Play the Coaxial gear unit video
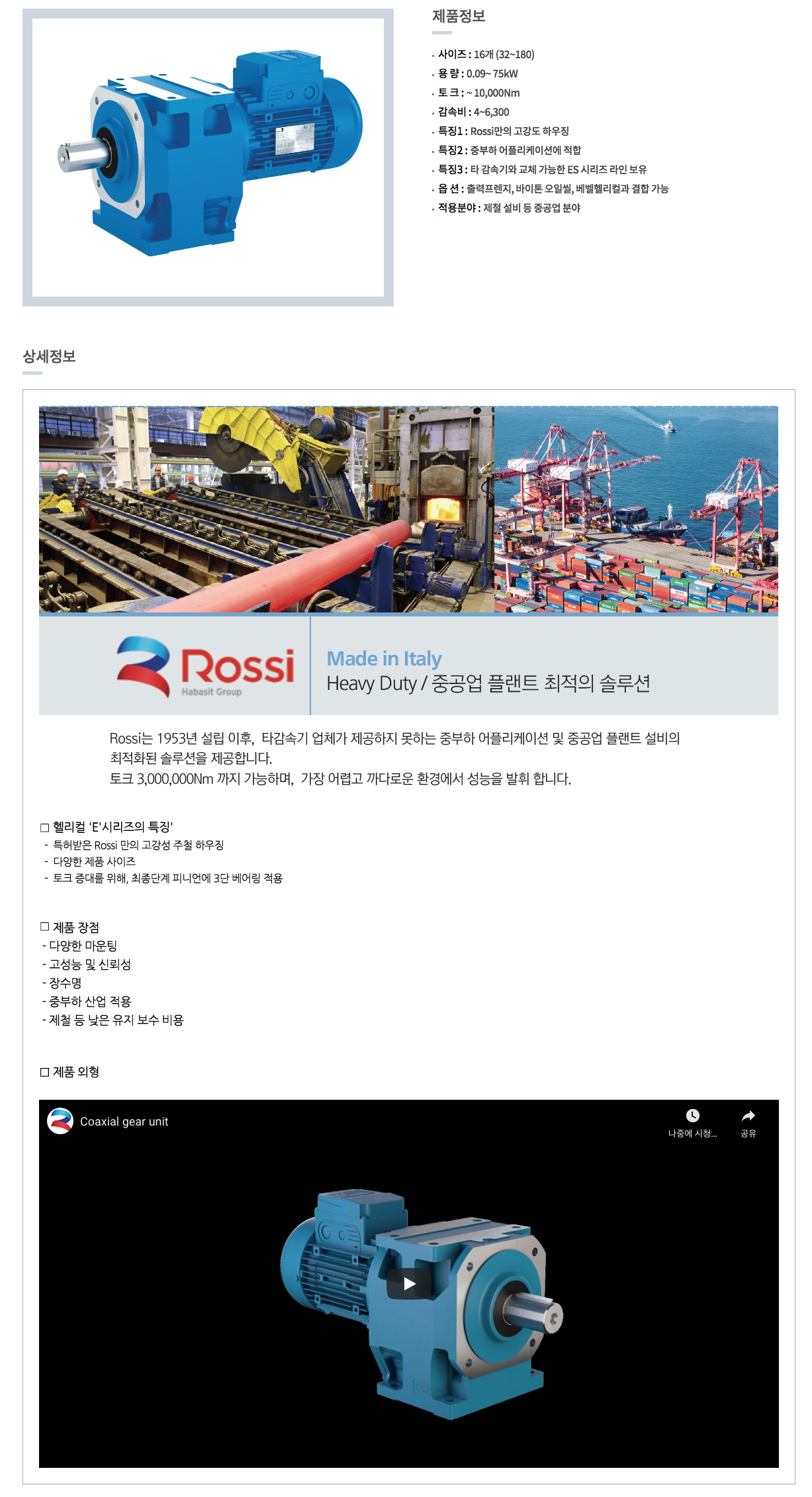The width and height of the screenshot is (812, 1497). [409, 1284]
